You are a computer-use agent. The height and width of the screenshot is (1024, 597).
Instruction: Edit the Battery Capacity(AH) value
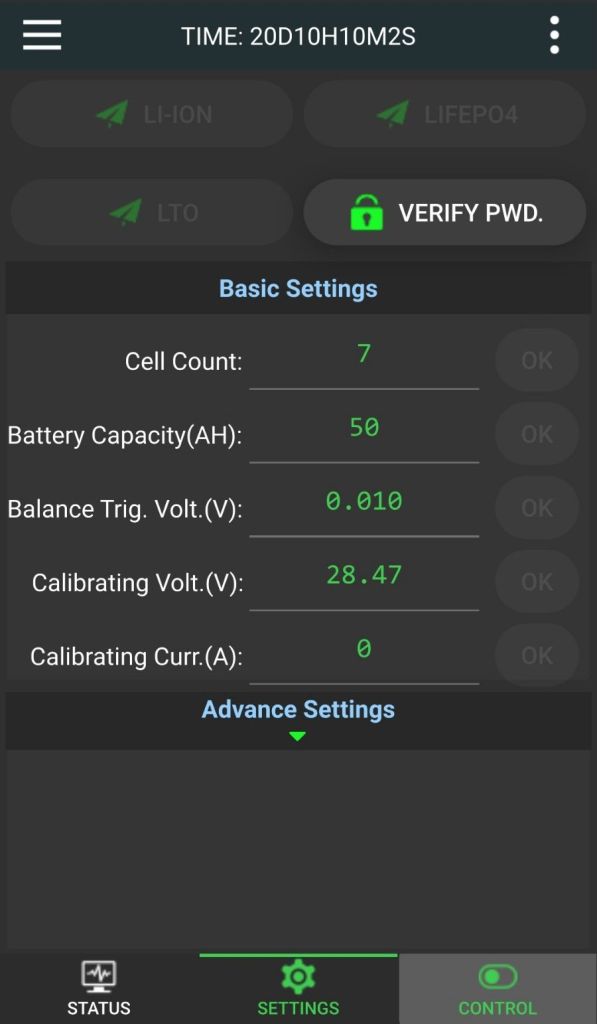point(364,434)
